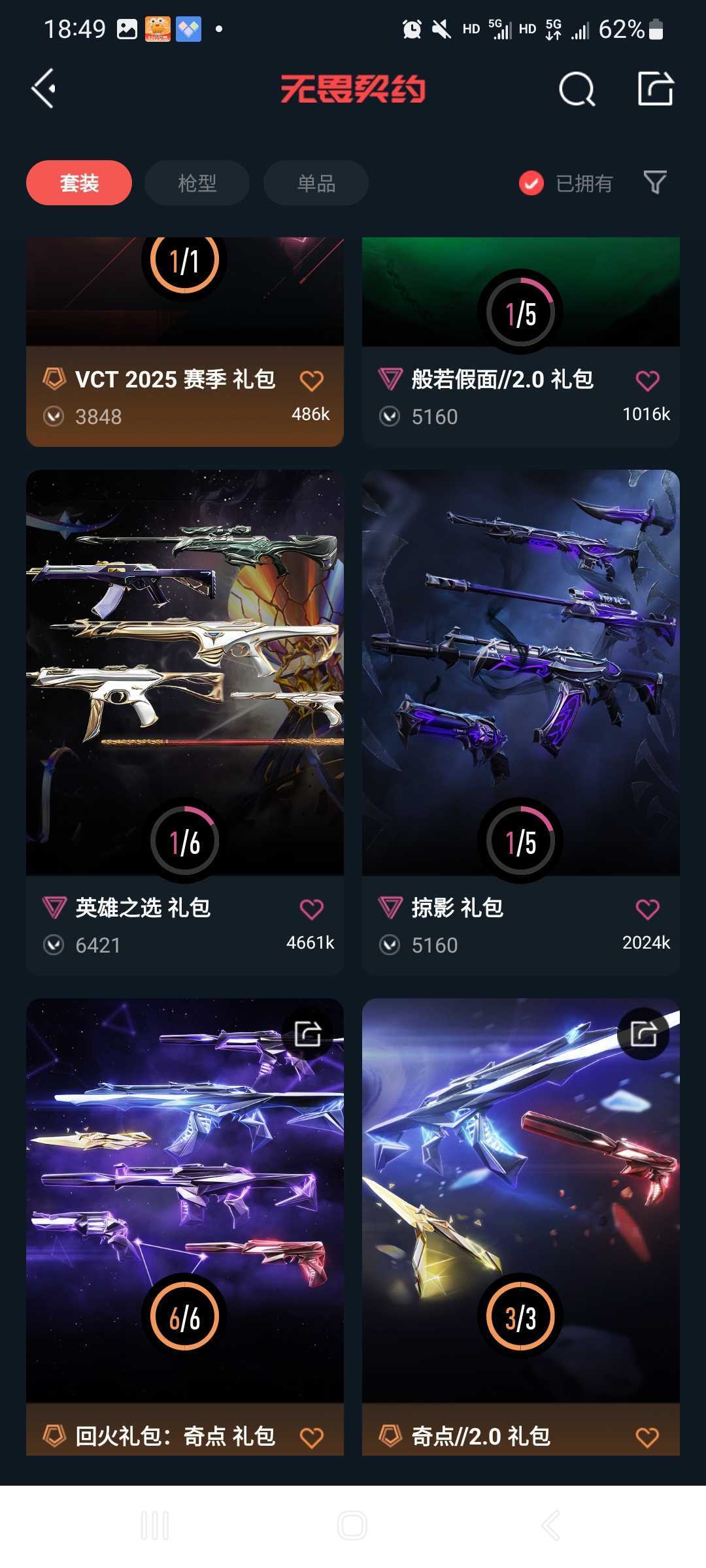Select the 套装 tab
Image resolution: width=706 pixels, height=1568 pixels.
[79, 182]
